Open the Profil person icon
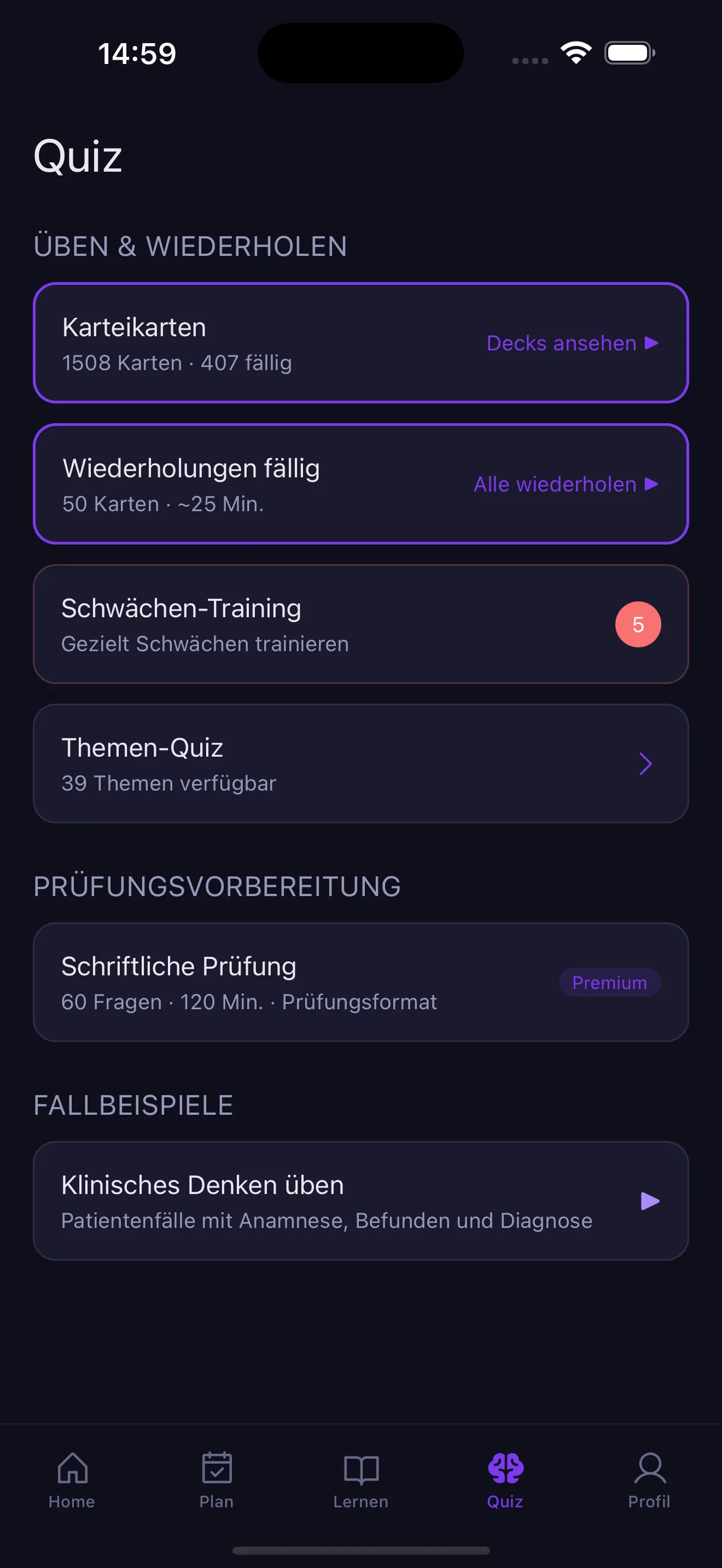The width and height of the screenshot is (722, 1568). point(649,1468)
